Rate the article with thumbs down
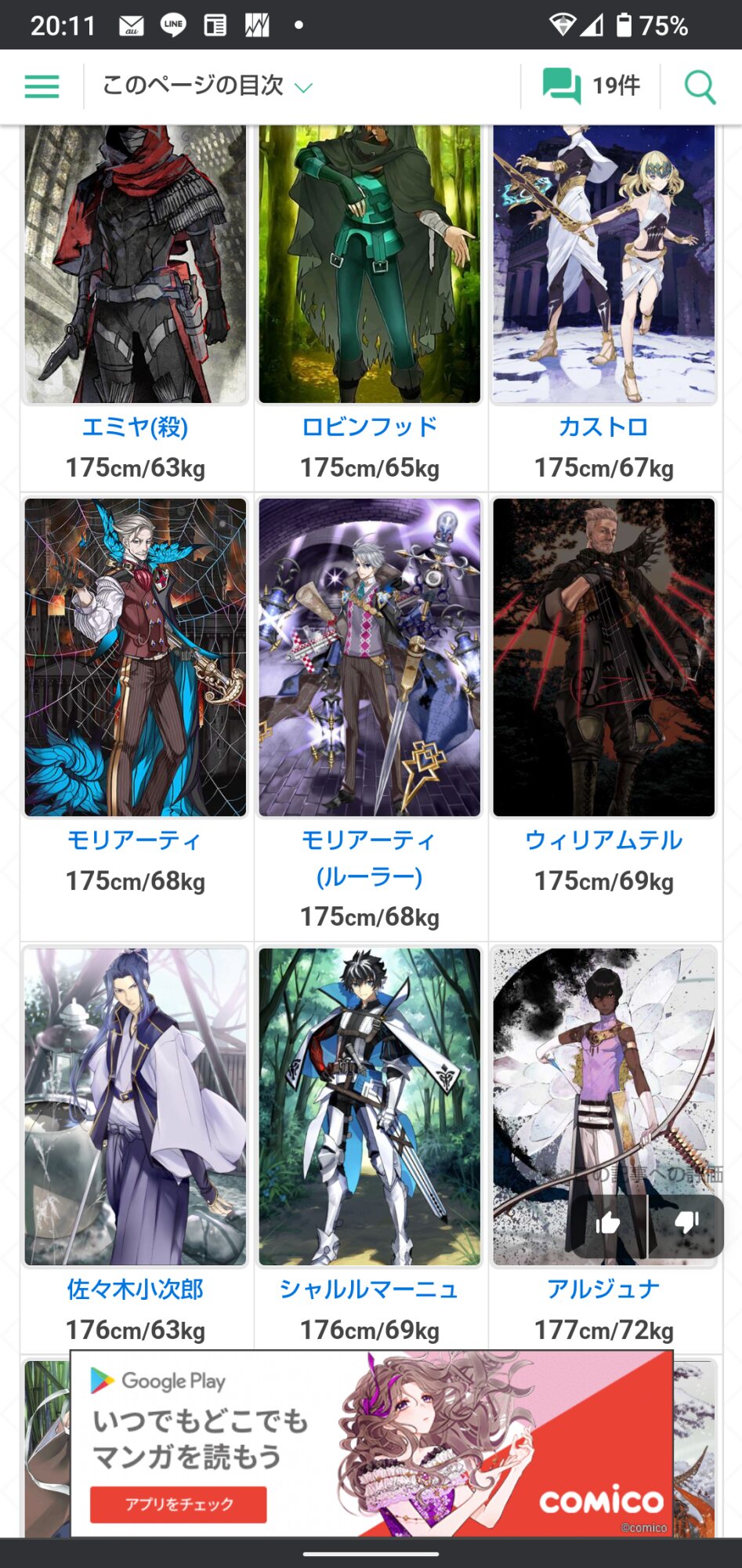The image size is (742, 1568). coord(686,1223)
